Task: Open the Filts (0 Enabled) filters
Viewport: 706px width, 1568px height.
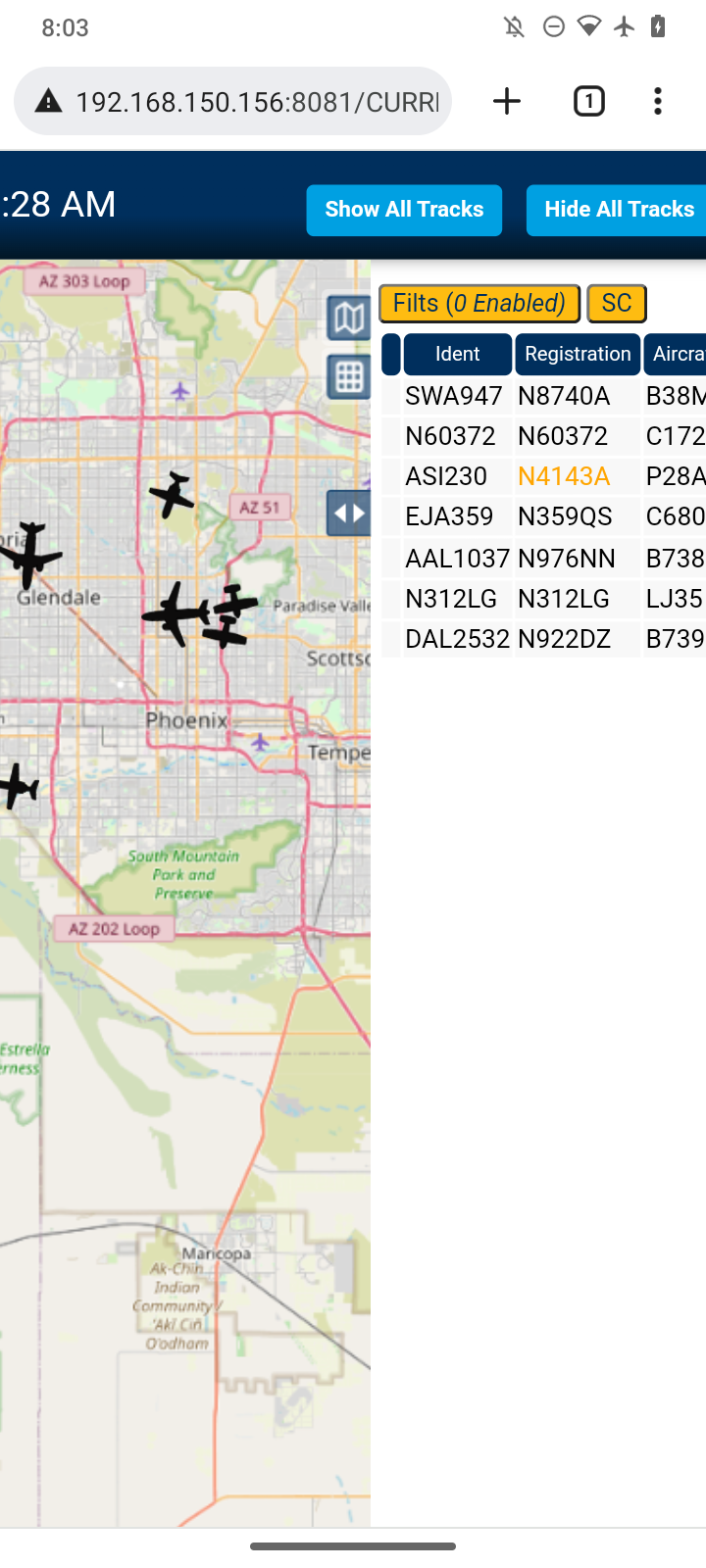Action: coord(479,304)
